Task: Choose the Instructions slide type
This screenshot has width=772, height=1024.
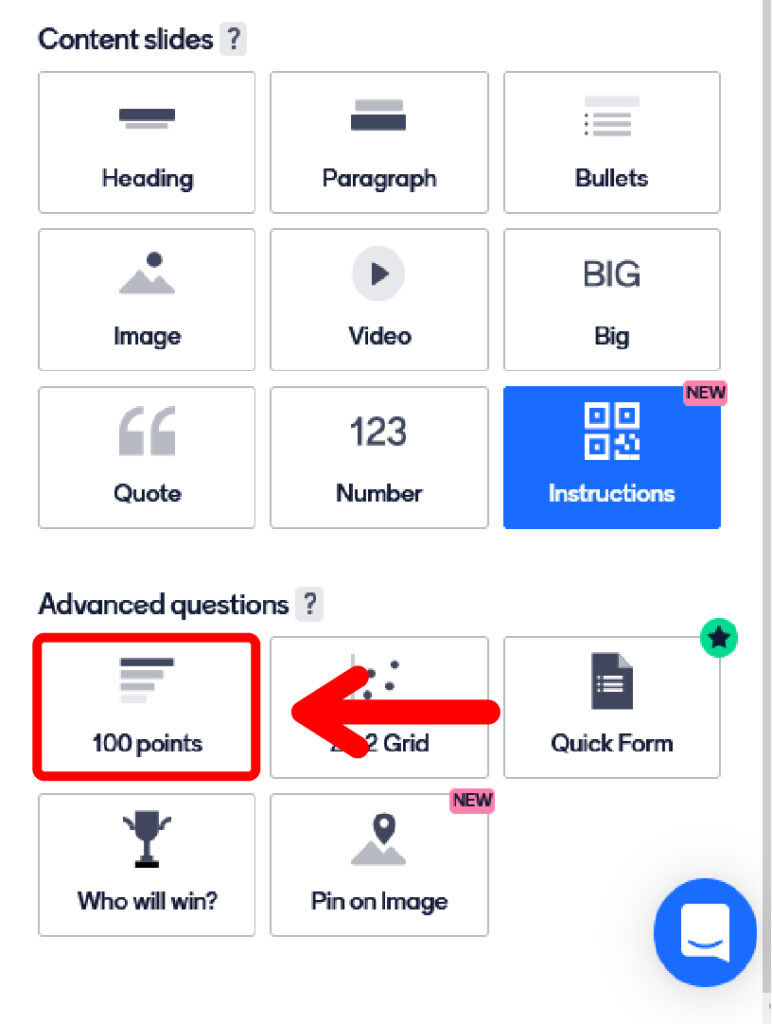Action: [611, 457]
